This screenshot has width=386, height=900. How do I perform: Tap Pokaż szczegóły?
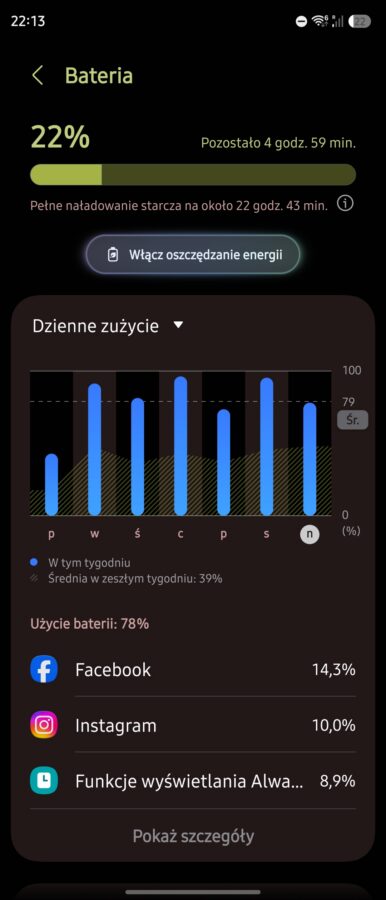pyautogui.click(x=193, y=836)
